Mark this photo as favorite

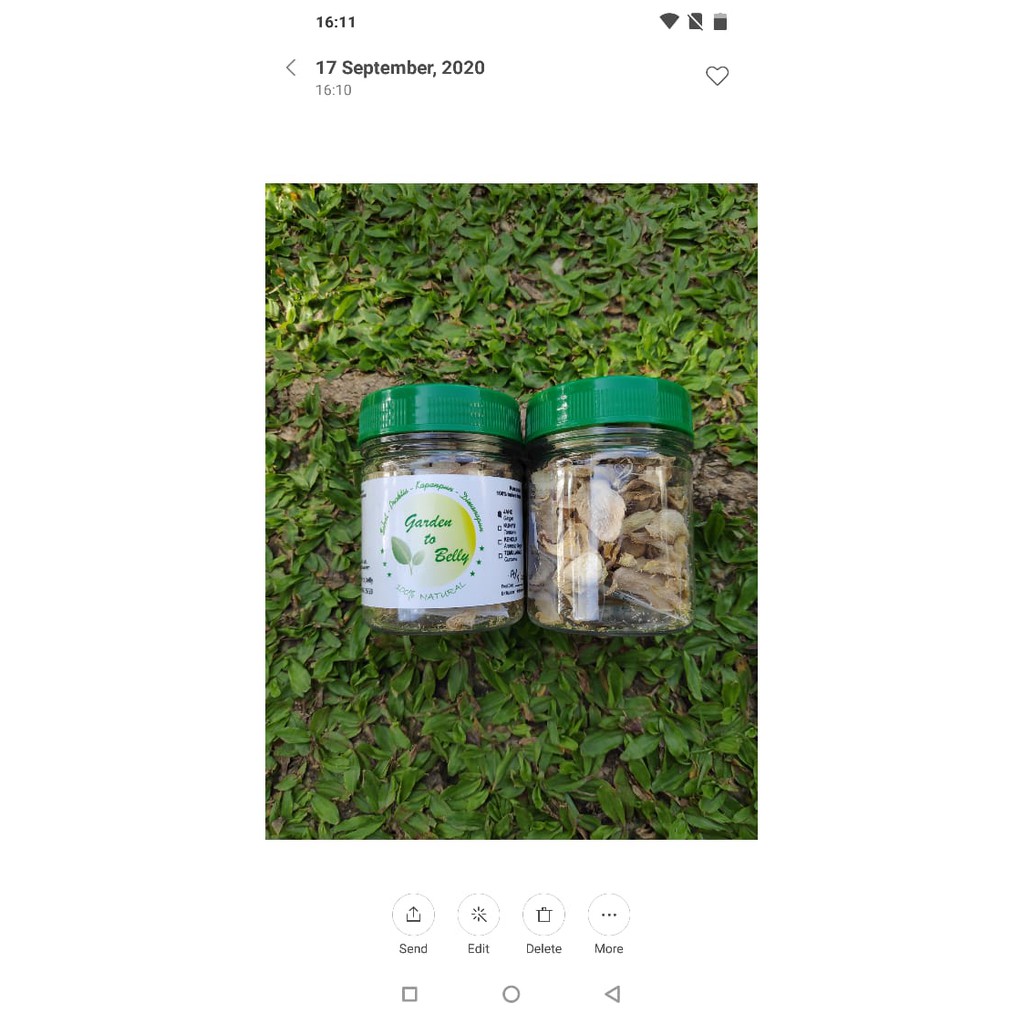(717, 76)
